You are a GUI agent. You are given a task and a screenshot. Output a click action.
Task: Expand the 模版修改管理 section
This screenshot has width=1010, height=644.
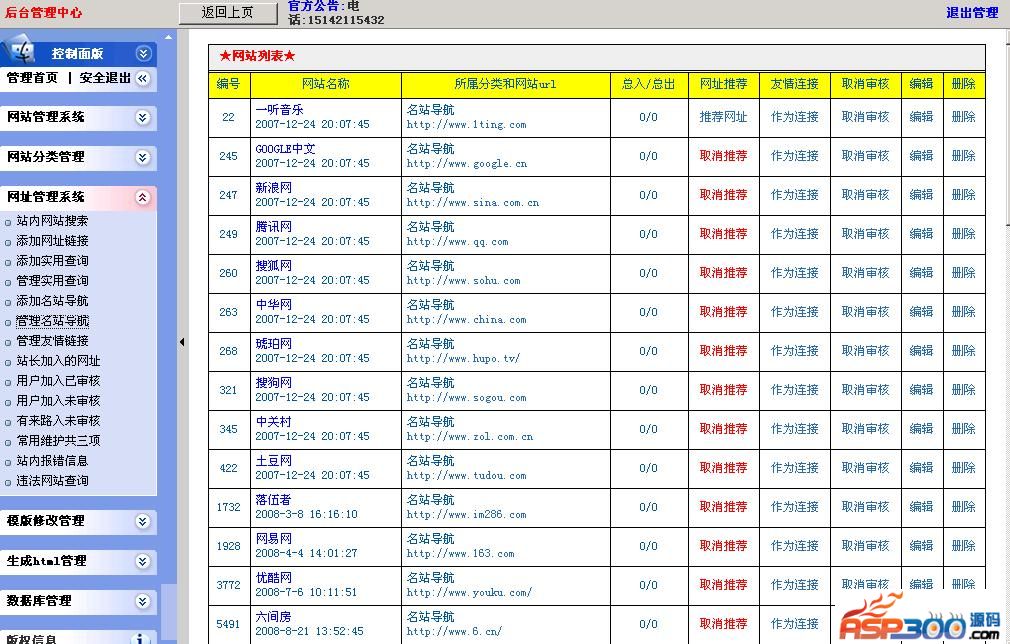[143, 521]
